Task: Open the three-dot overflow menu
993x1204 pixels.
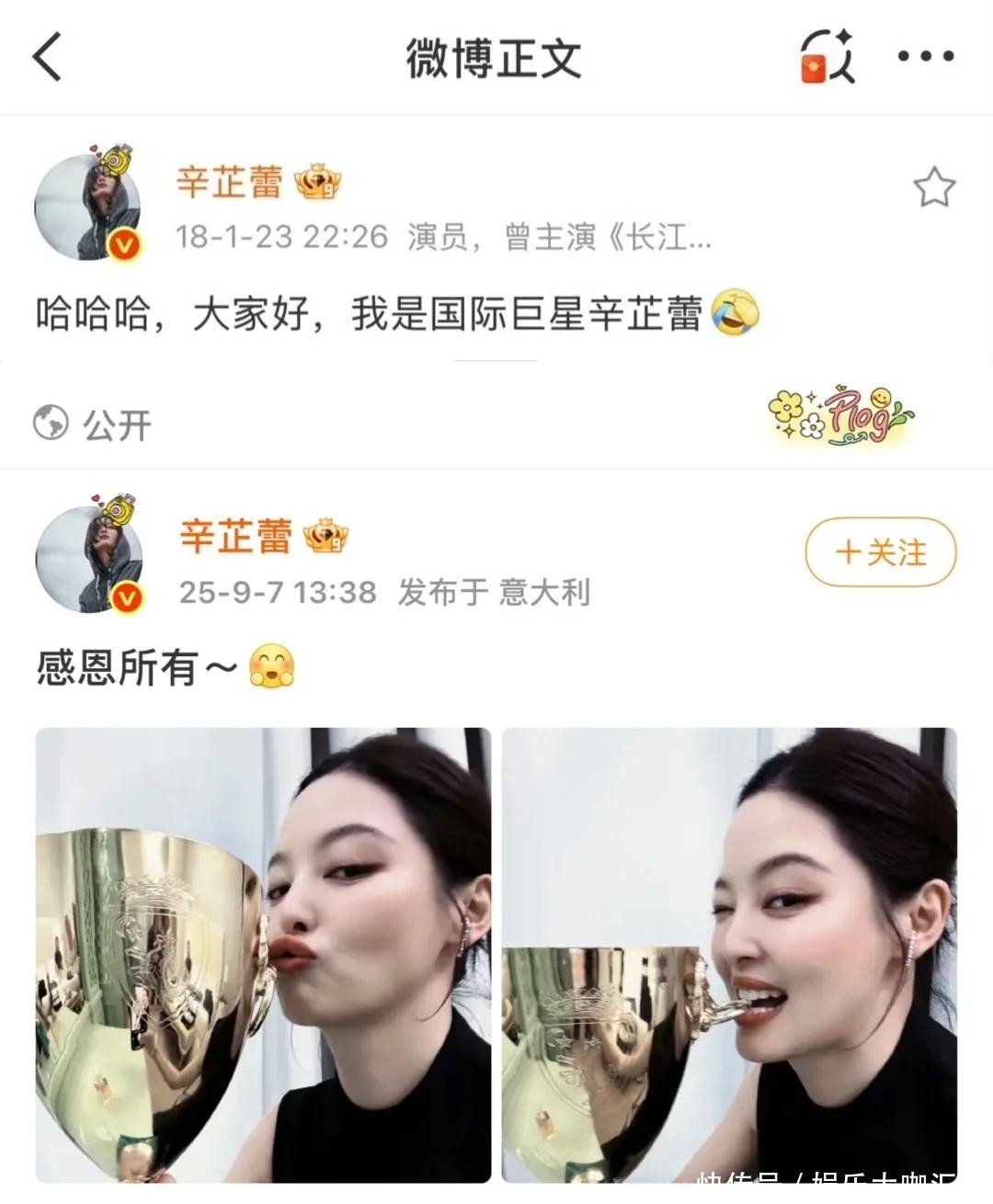Action: coord(925,57)
